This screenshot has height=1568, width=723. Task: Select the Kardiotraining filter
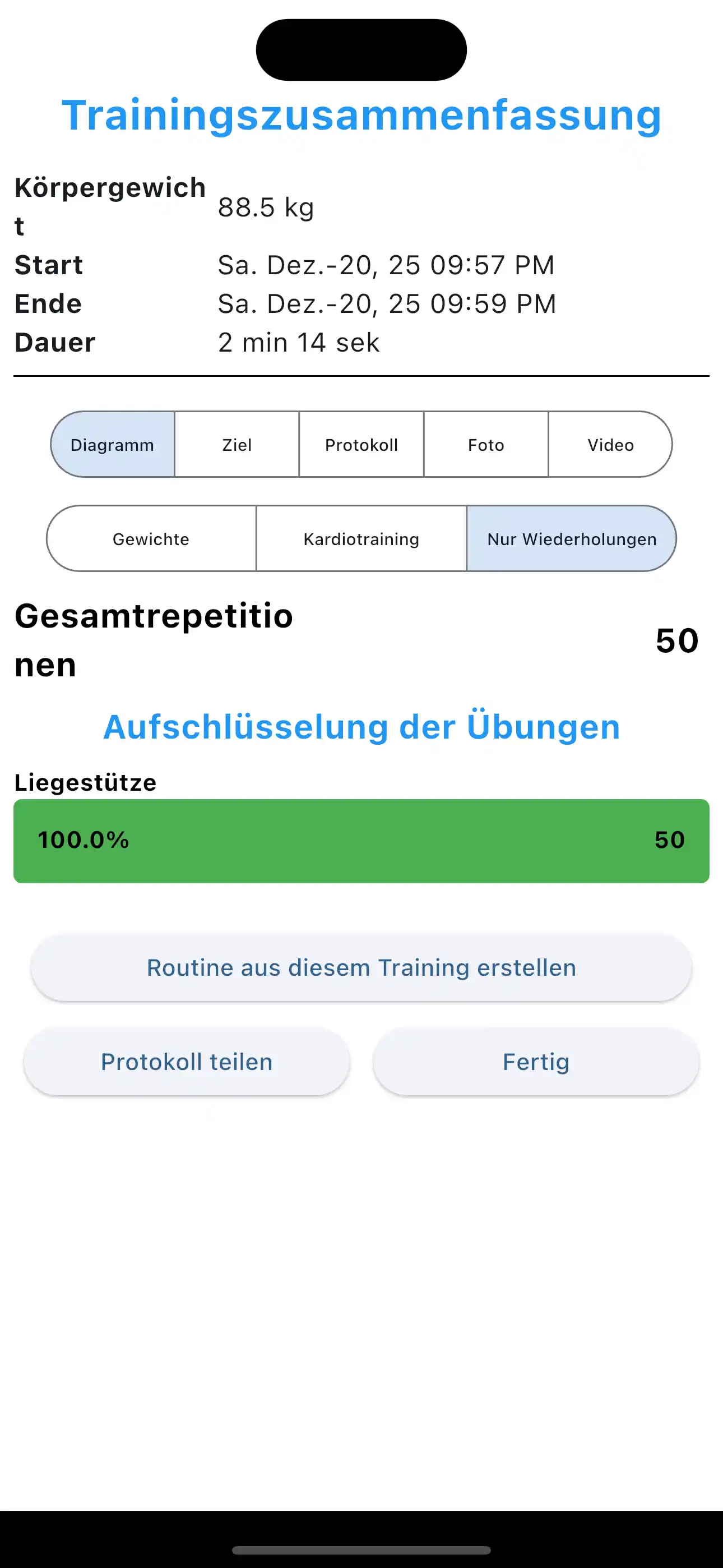[361, 539]
